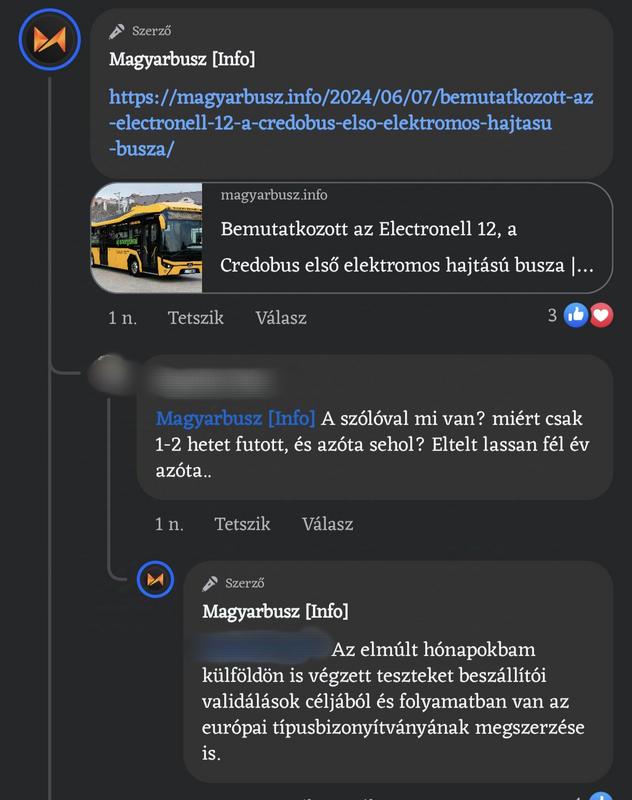Open the Magyarbusz profile avatar at top
Screen dimensions: 632x800
point(49,40)
